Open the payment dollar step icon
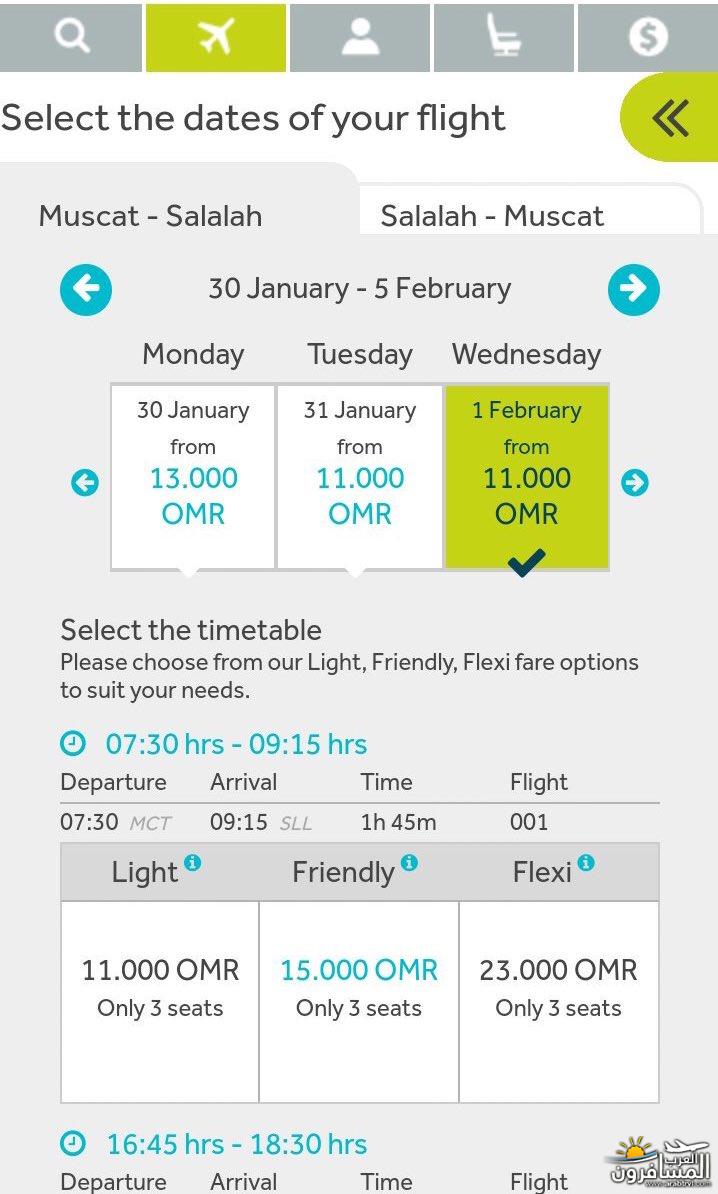The image size is (718, 1194). pos(647,36)
